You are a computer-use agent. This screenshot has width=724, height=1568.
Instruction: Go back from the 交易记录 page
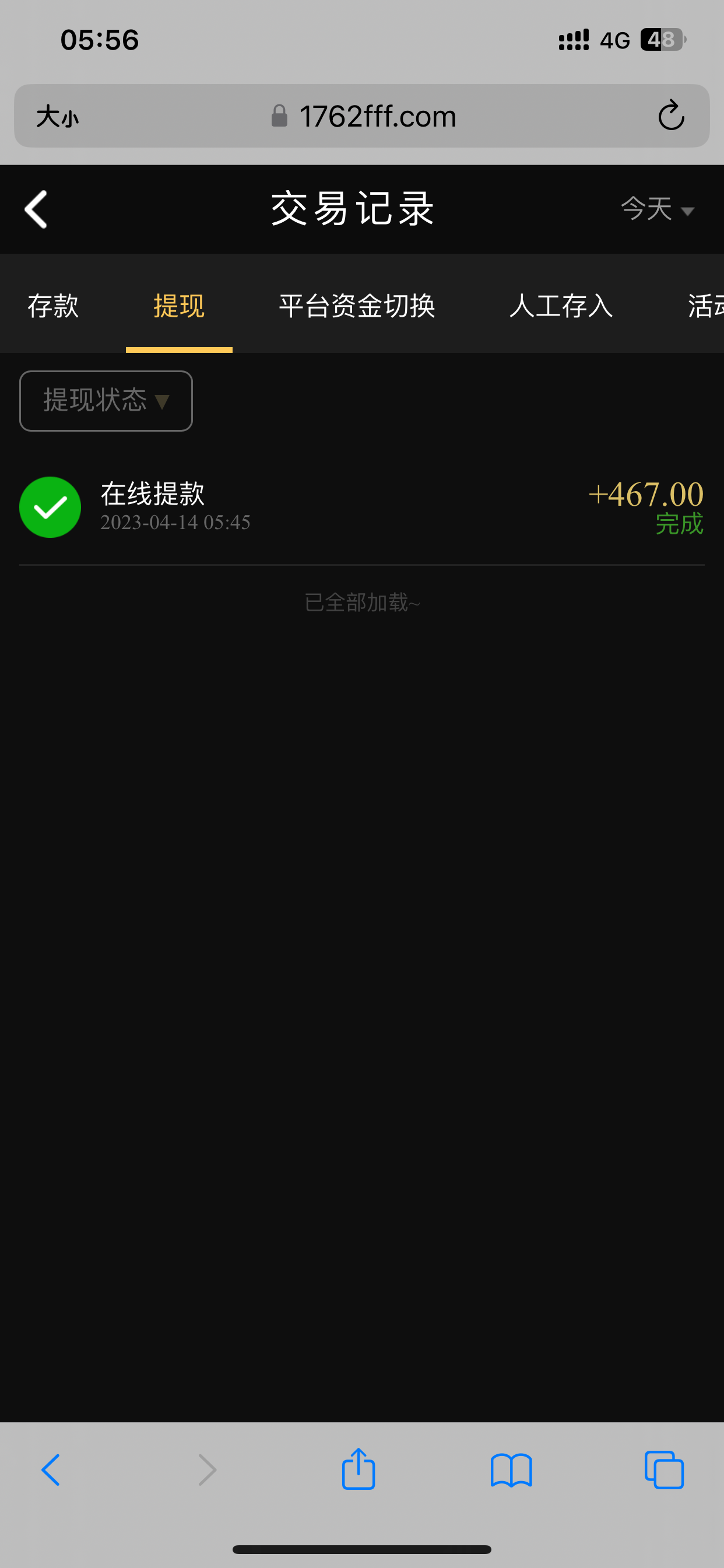coord(36,209)
